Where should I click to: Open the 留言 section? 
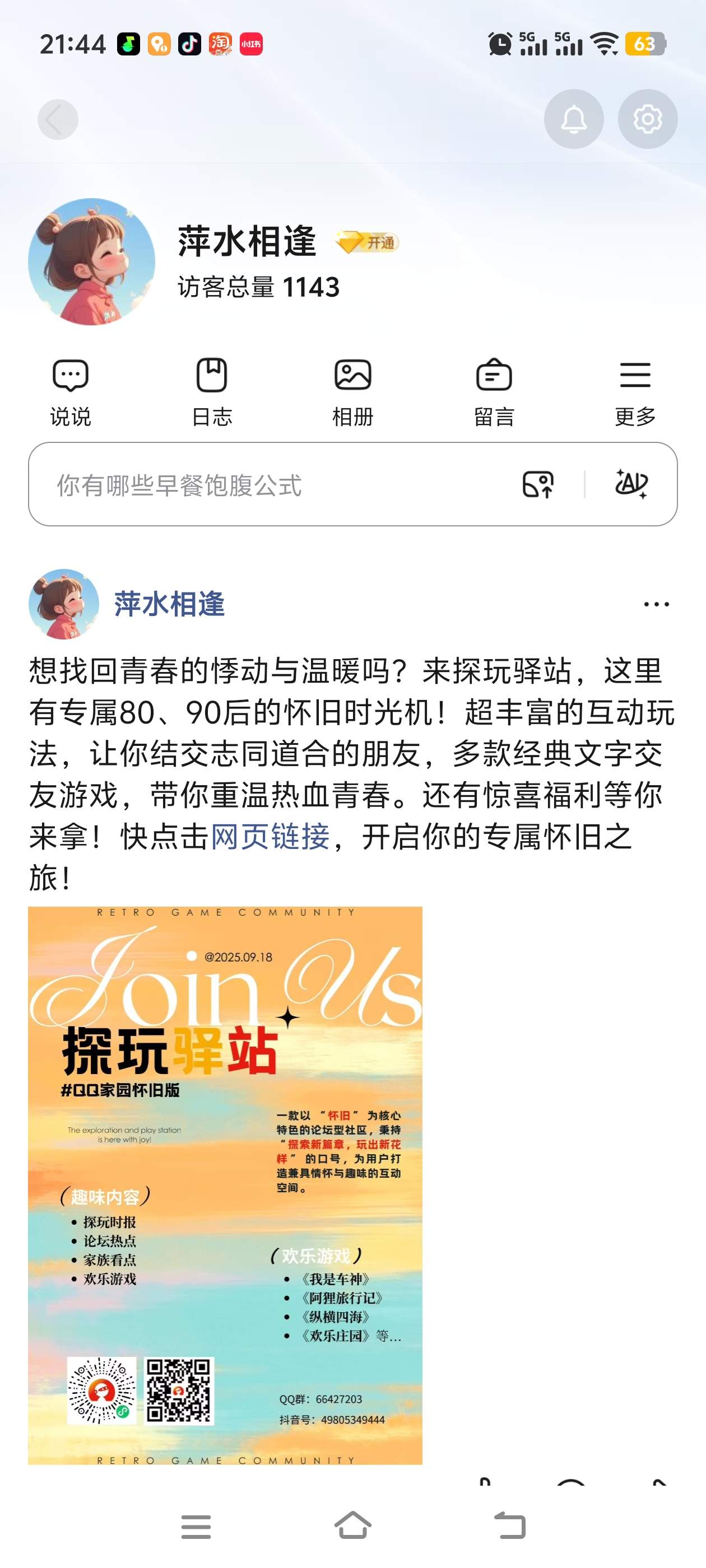coord(494,391)
